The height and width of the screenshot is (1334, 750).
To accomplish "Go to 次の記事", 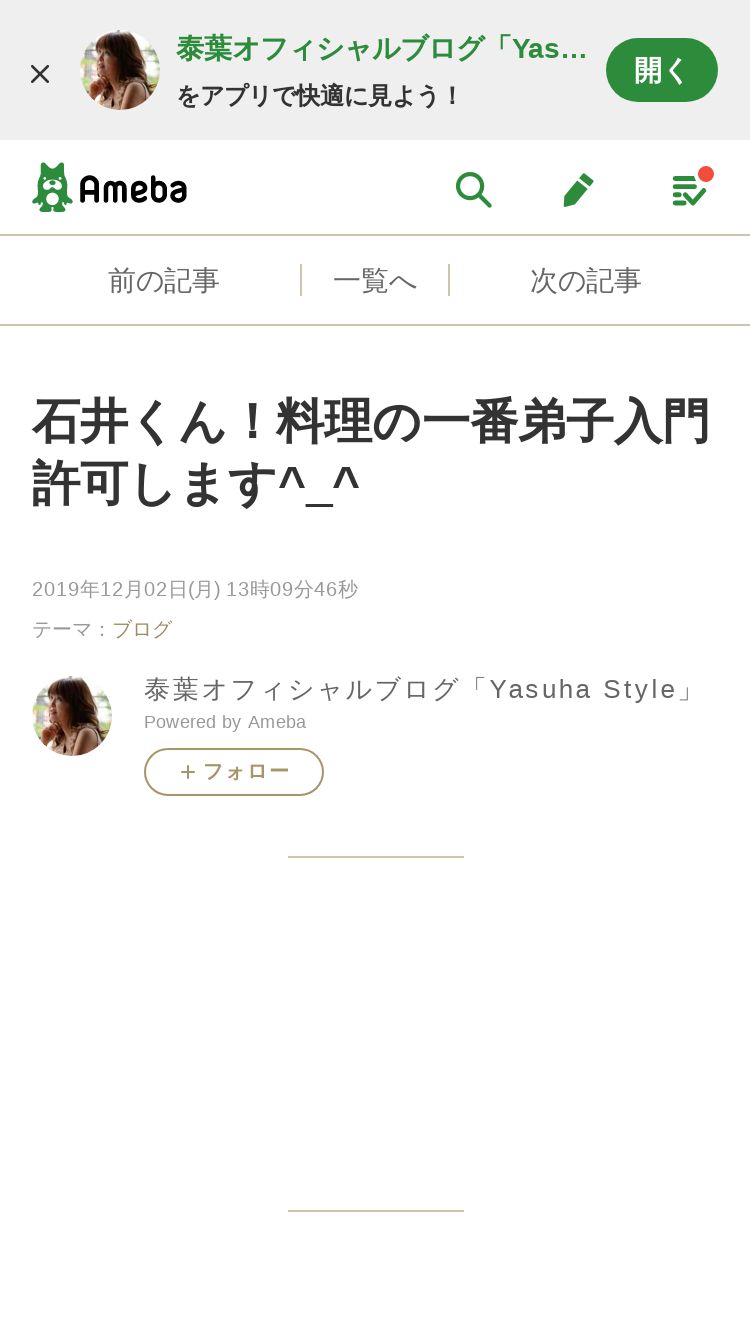I will (x=585, y=280).
